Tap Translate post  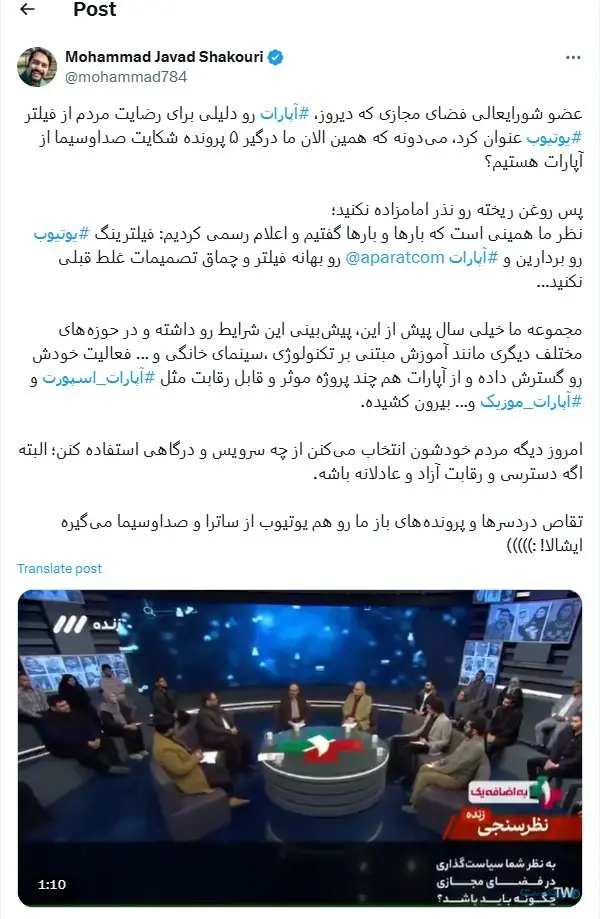click(x=59, y=568)
